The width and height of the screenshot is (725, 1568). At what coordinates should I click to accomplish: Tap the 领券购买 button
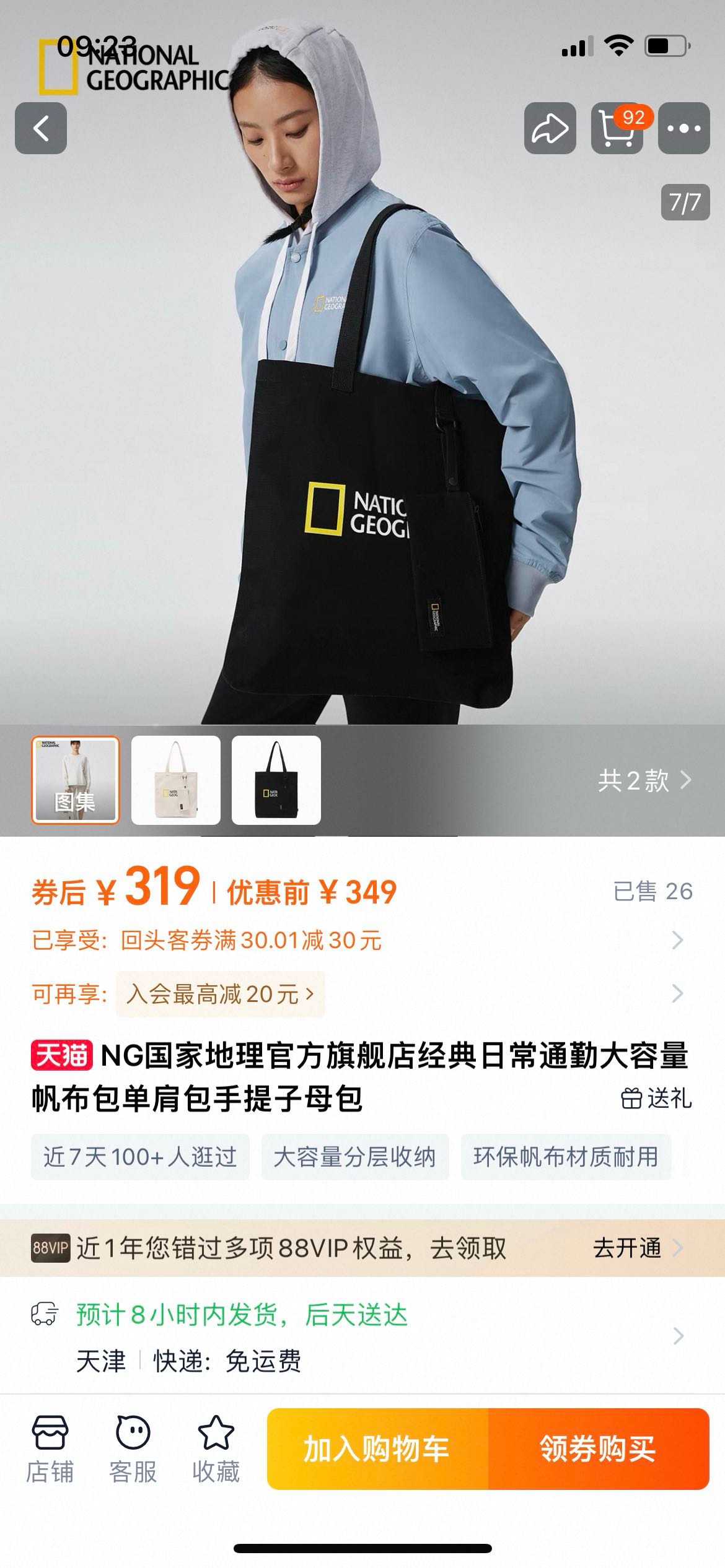pyautogui.click(x=598, y=1448)
